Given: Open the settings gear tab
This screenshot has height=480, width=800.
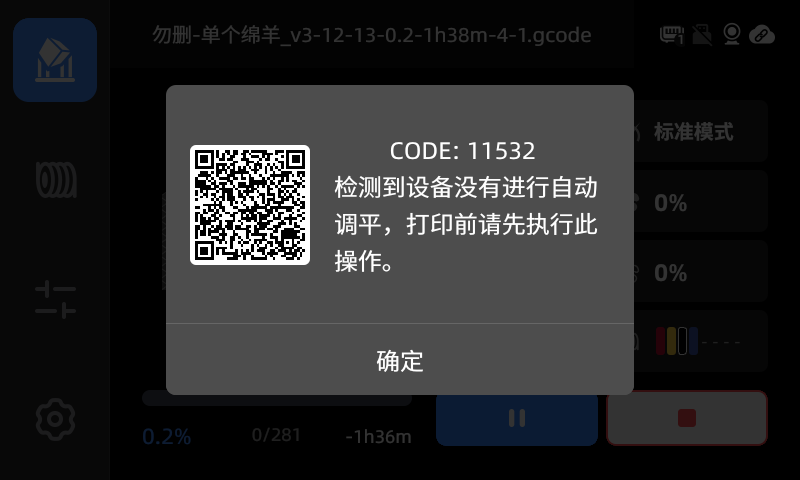Looking at the screenshot, I should 55,419.
